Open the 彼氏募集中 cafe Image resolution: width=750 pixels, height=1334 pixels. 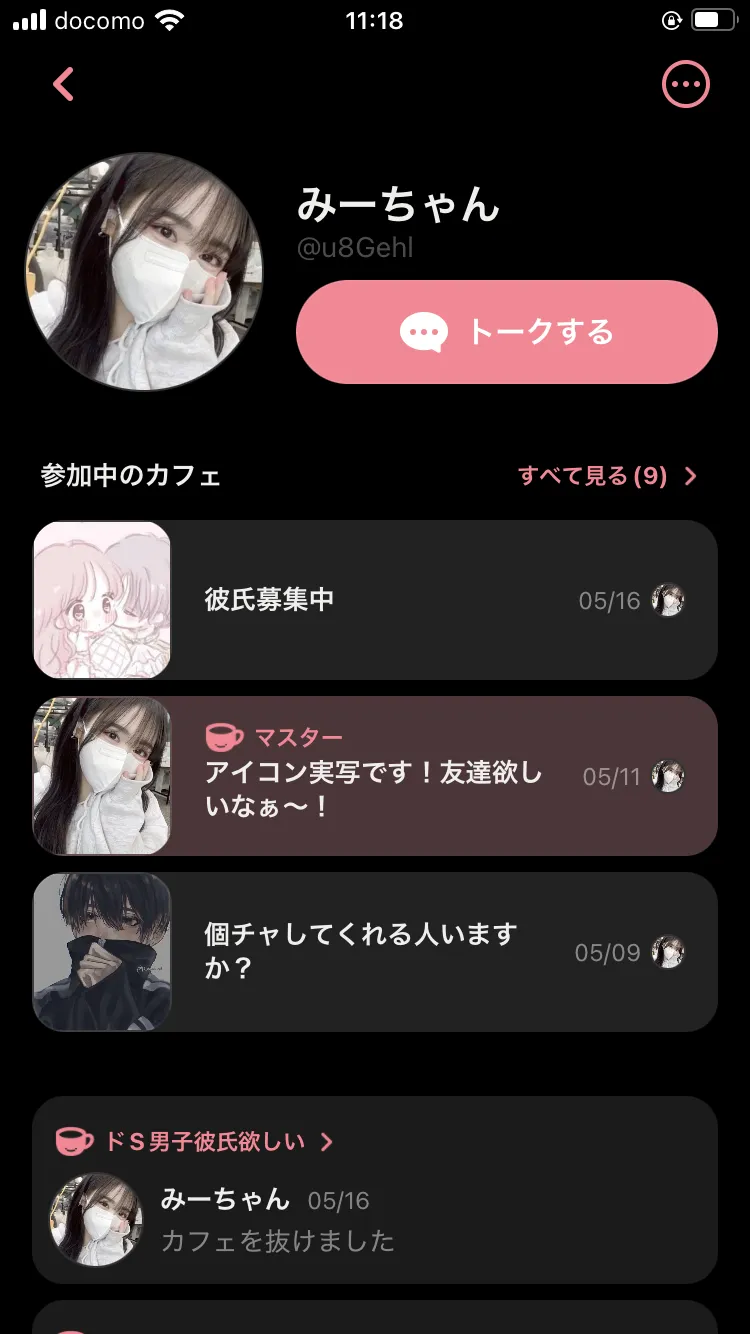pos(375,600)
